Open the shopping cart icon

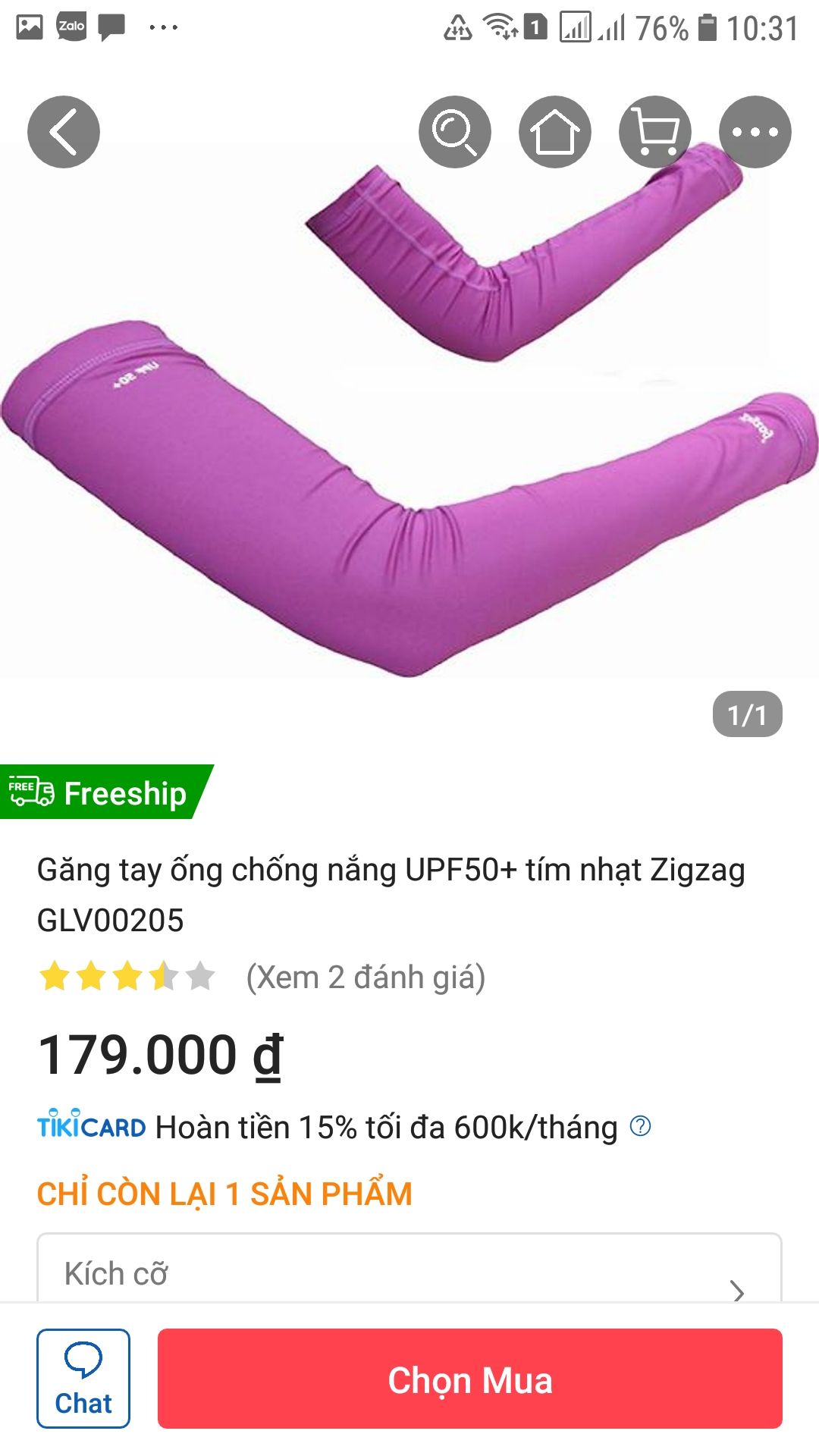tap(654, 130)
